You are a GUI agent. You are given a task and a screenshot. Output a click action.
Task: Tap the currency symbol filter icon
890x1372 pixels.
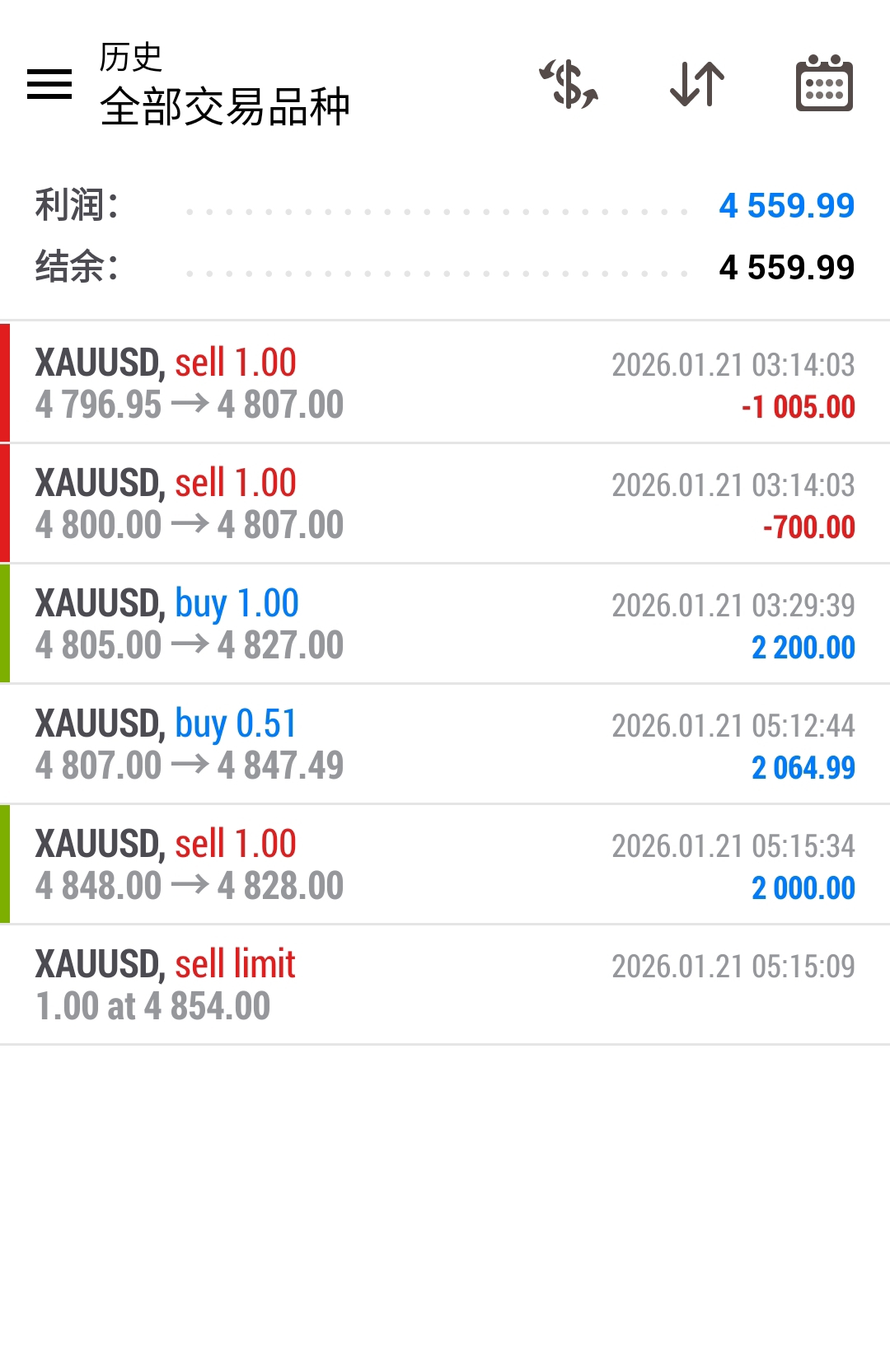click(x=569, y=84)
